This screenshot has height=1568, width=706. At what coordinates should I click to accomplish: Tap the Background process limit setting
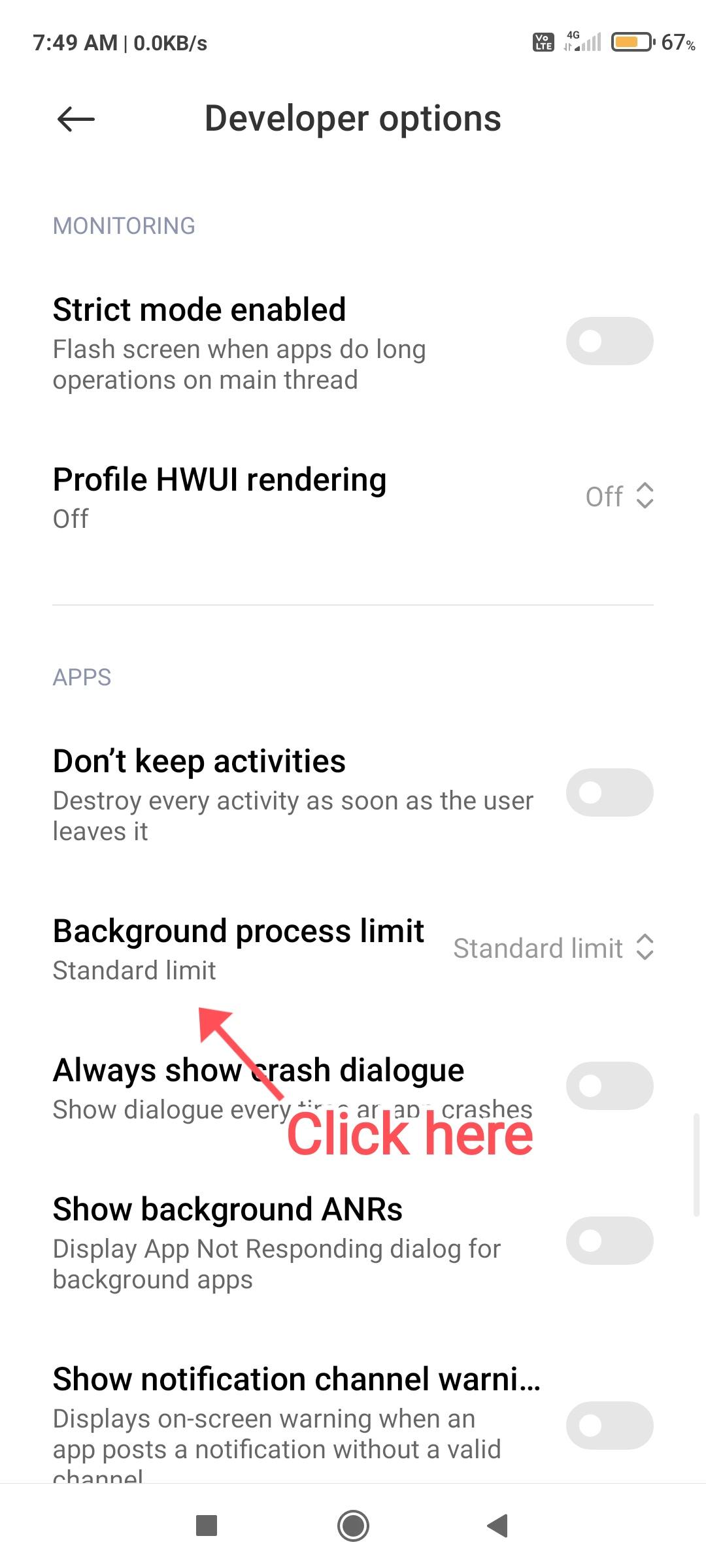(x=238, y=931)
